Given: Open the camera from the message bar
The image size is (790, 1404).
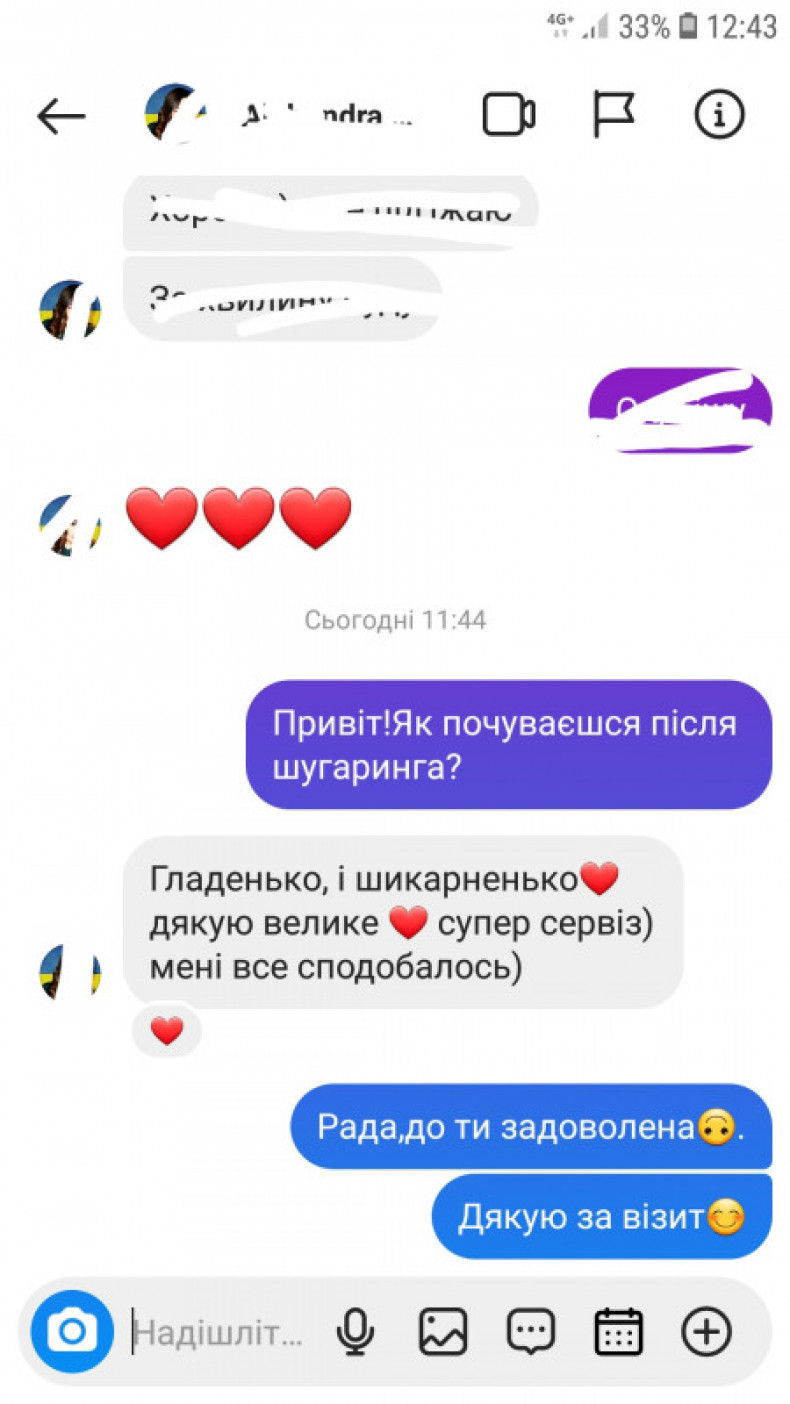Looking at the screenshot, I should point(72,1331).
